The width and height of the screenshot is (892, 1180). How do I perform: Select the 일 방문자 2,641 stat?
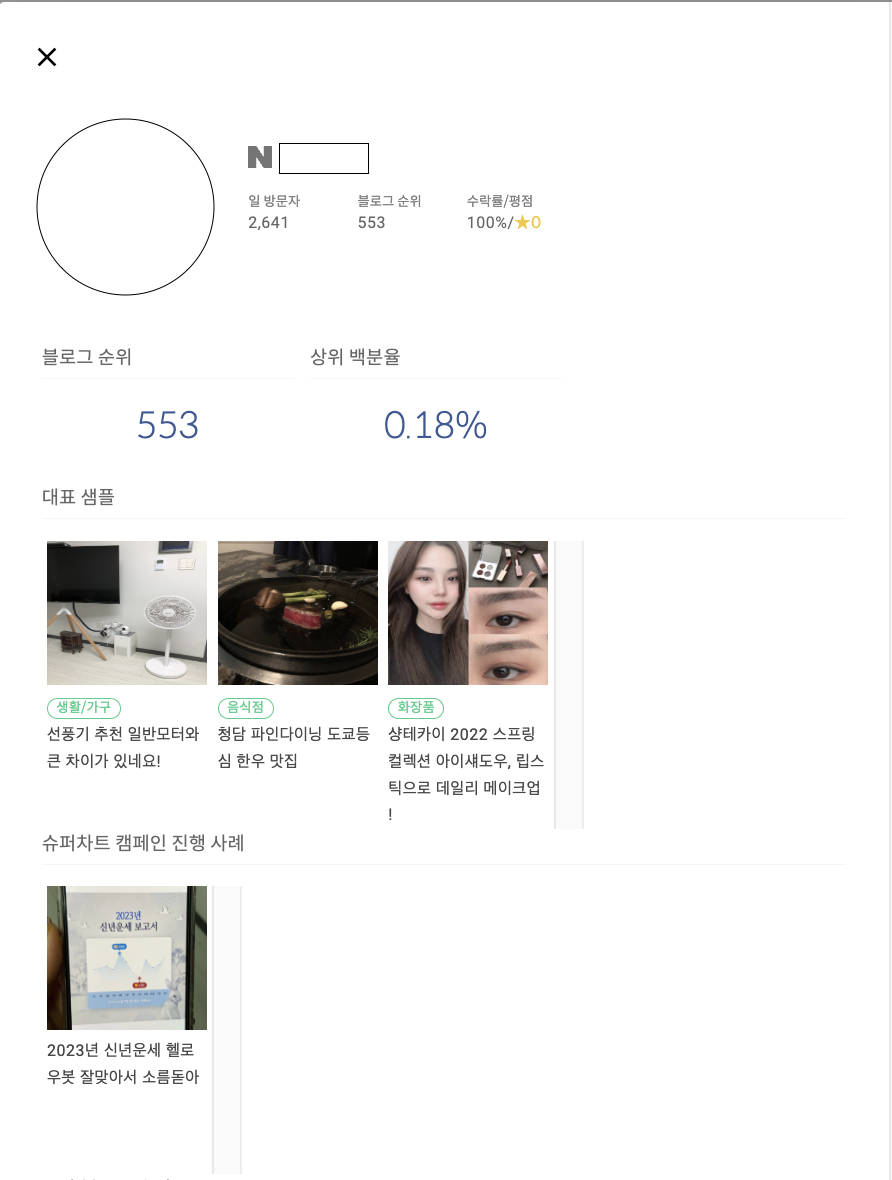[x=274, y=213]
